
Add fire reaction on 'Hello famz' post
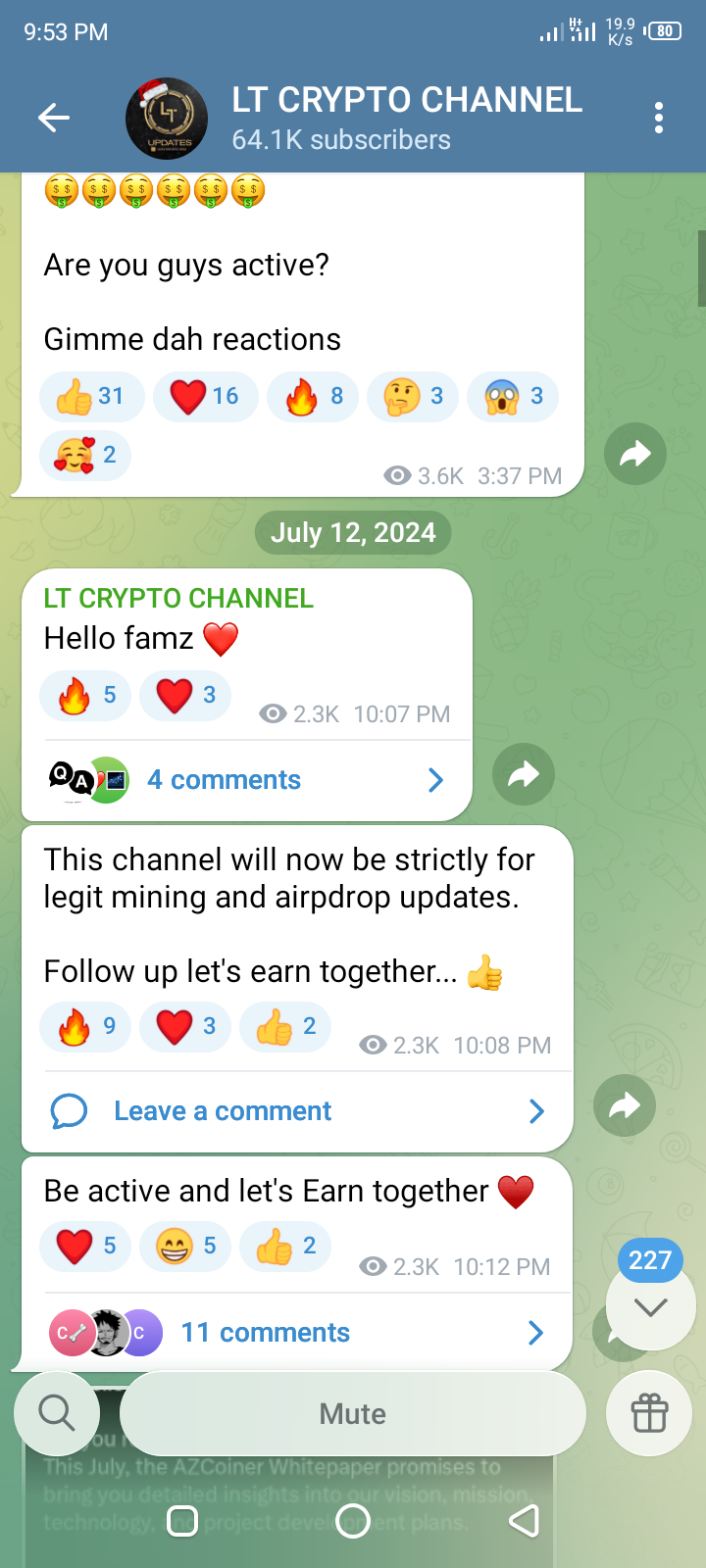point(85,696)
